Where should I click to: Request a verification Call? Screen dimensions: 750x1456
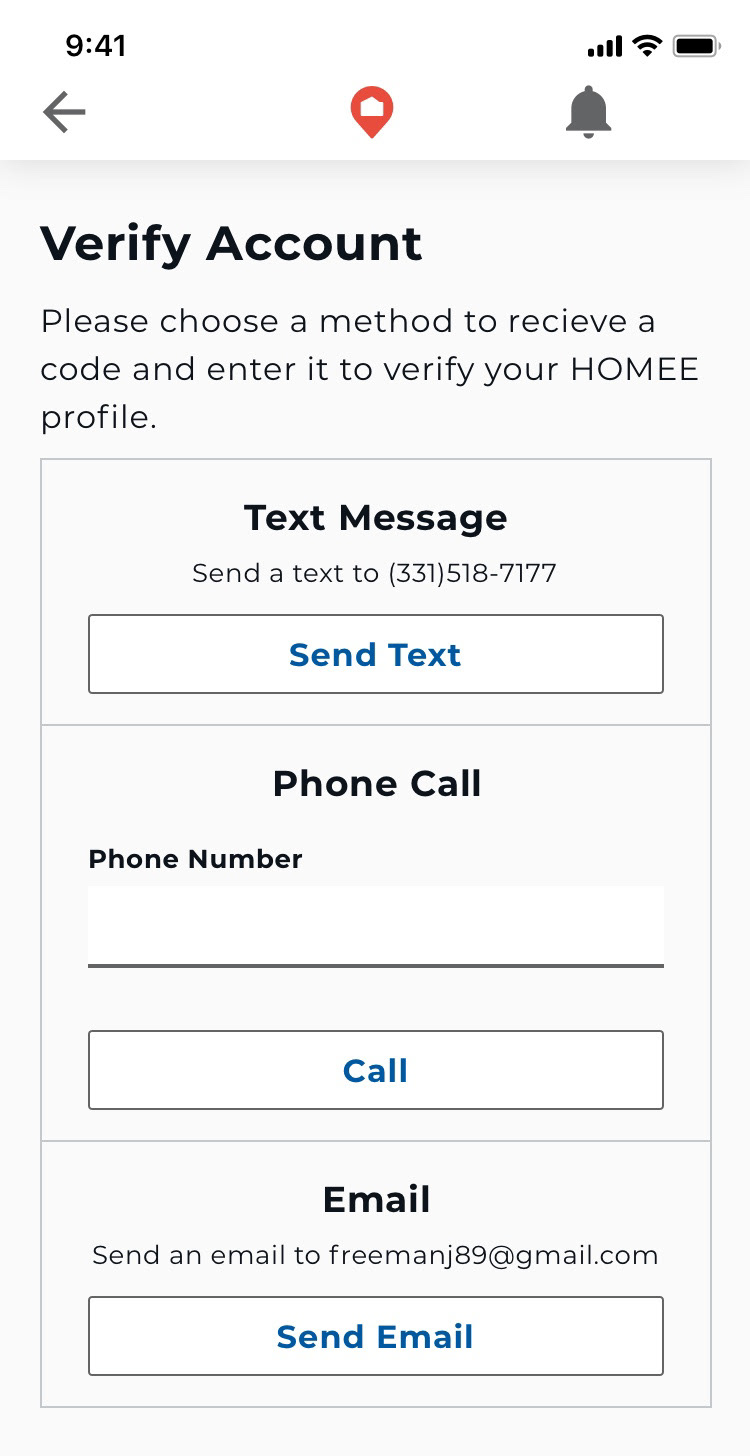pyautogui.click(x=376, y=1070)
